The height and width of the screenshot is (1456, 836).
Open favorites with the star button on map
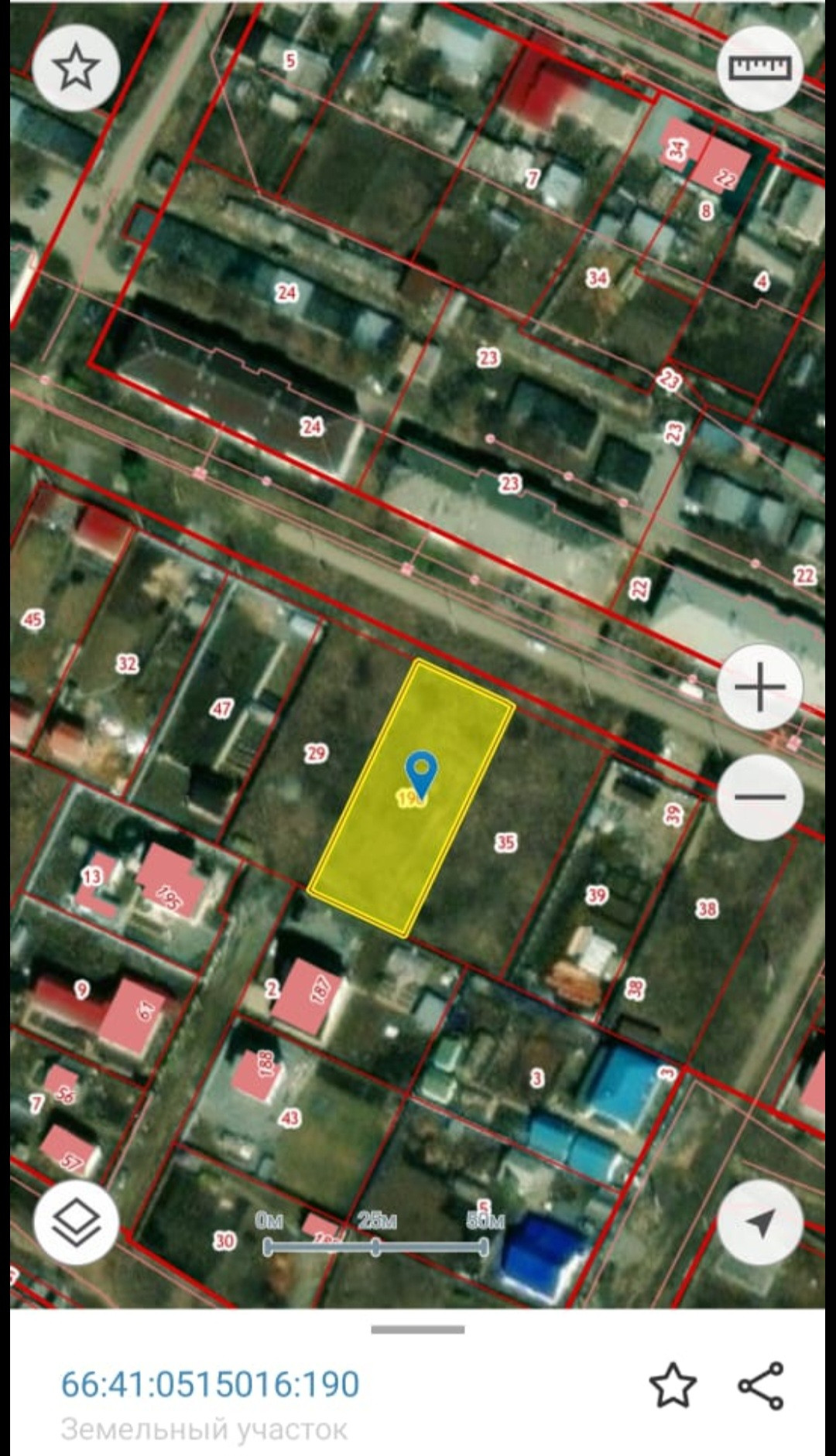(76, 67)
